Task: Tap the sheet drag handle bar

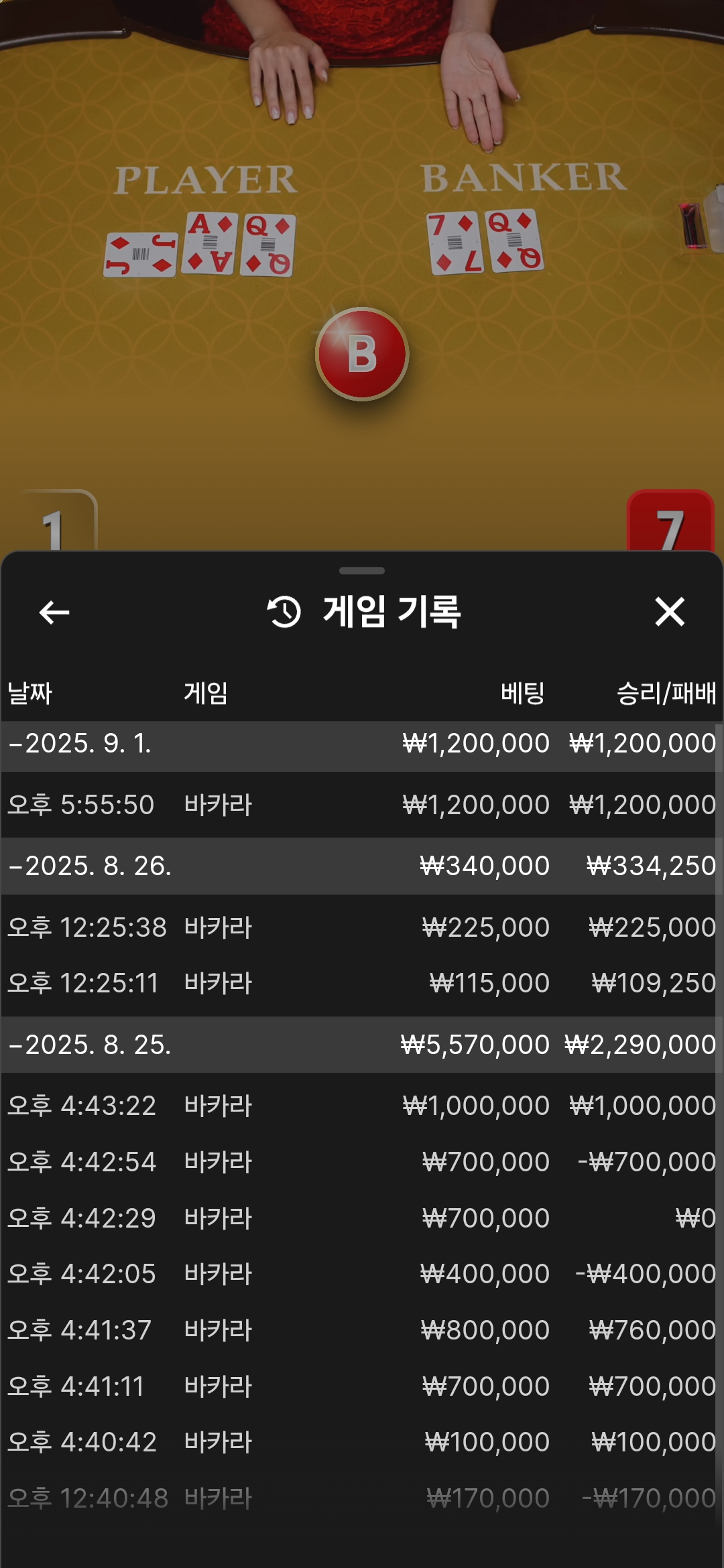Action: (x=362, y=571)
